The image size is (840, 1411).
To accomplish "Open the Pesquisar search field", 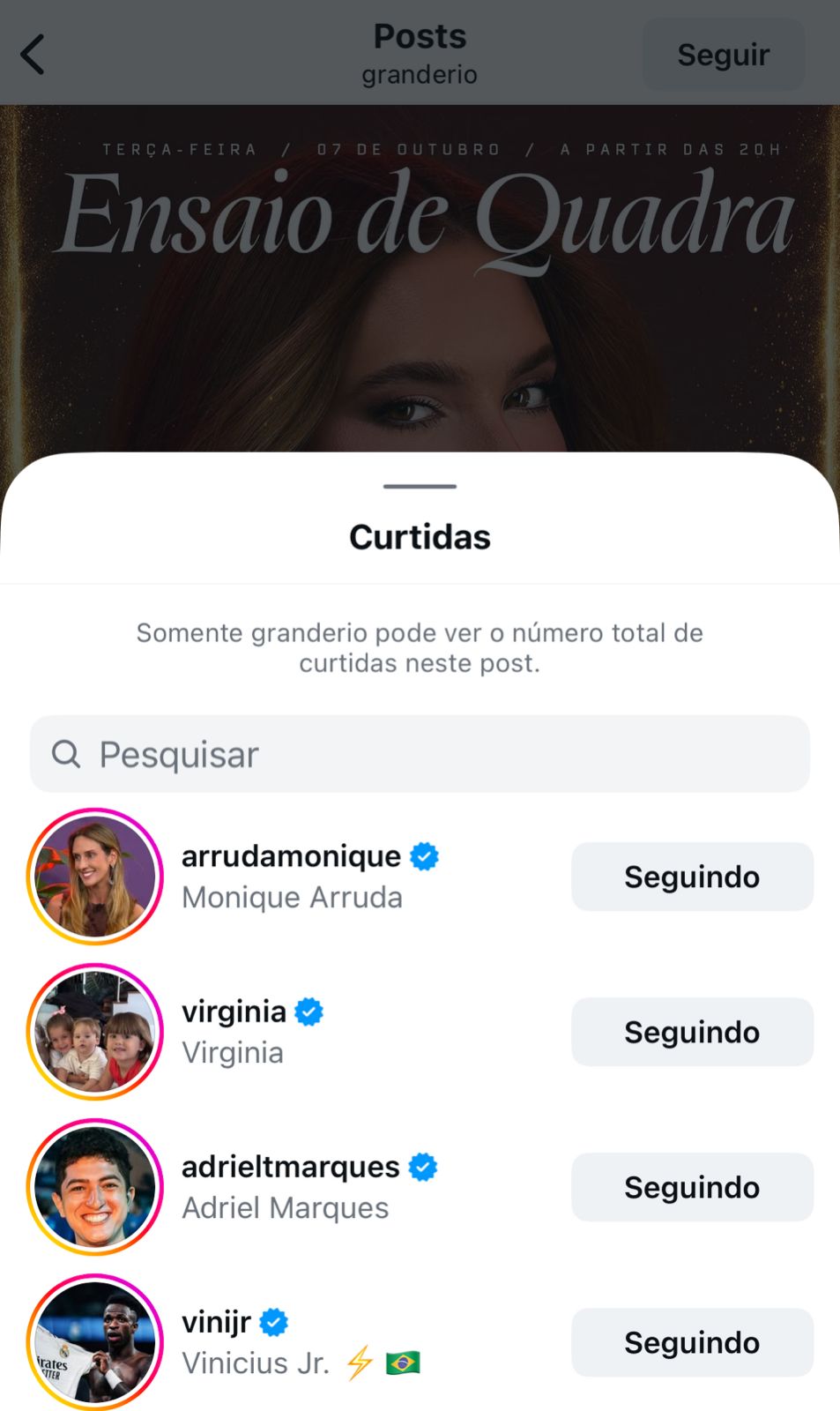I will pyautogui.click(x=420, y=754).
